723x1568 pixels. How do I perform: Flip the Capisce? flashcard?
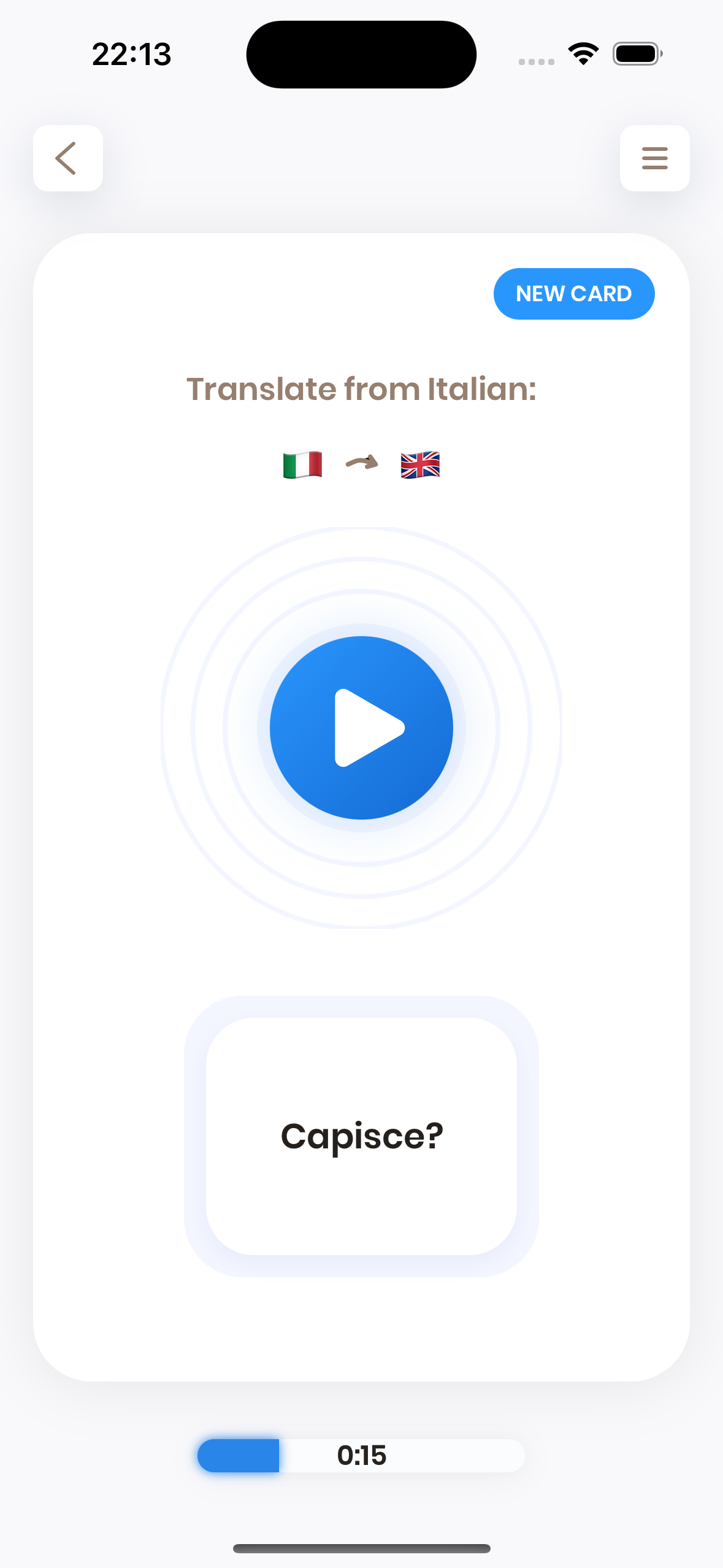pyautogui.click(x=361, y=1136)
